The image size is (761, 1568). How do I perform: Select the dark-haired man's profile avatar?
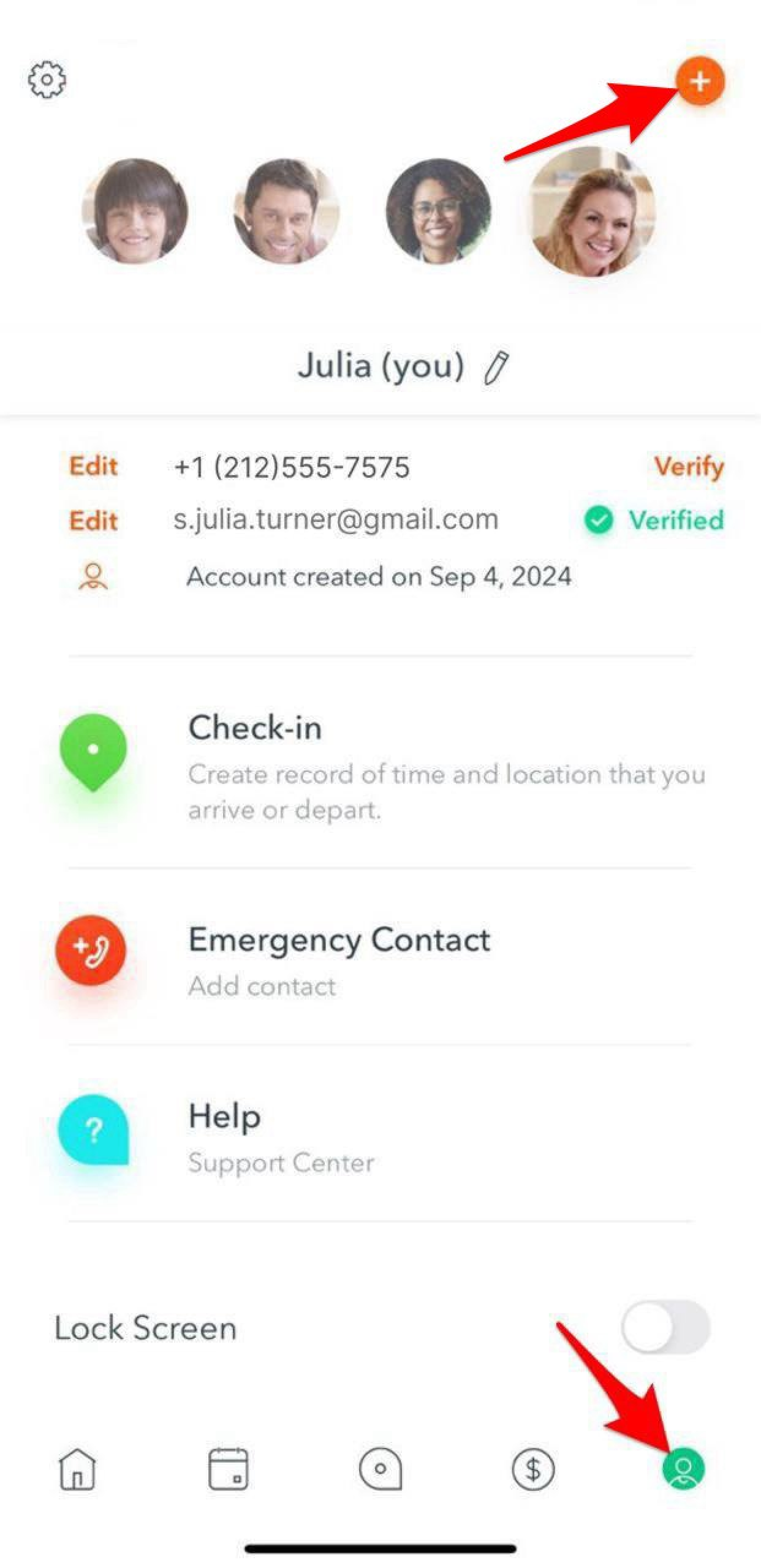[x=287, y=211]
